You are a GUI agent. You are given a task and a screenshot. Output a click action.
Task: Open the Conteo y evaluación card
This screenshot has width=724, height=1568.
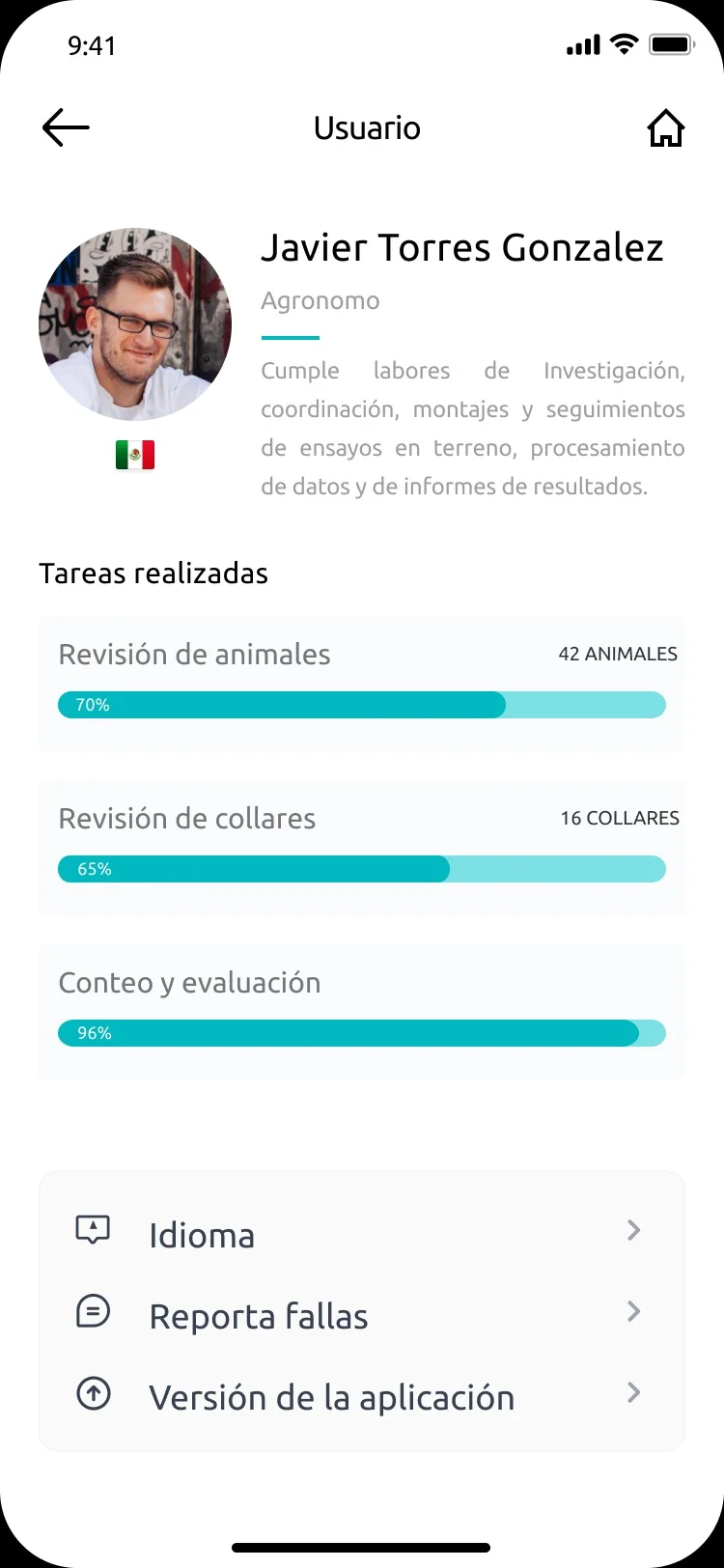[362, 1012]
